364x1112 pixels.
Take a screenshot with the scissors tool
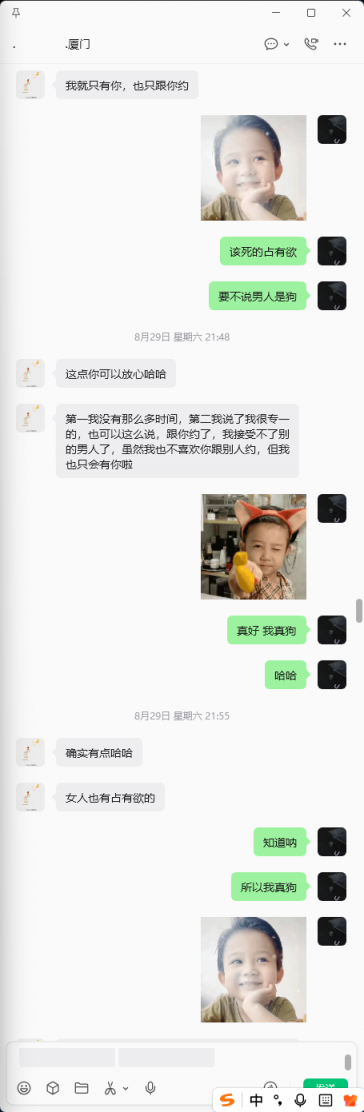coord(111,1087)
